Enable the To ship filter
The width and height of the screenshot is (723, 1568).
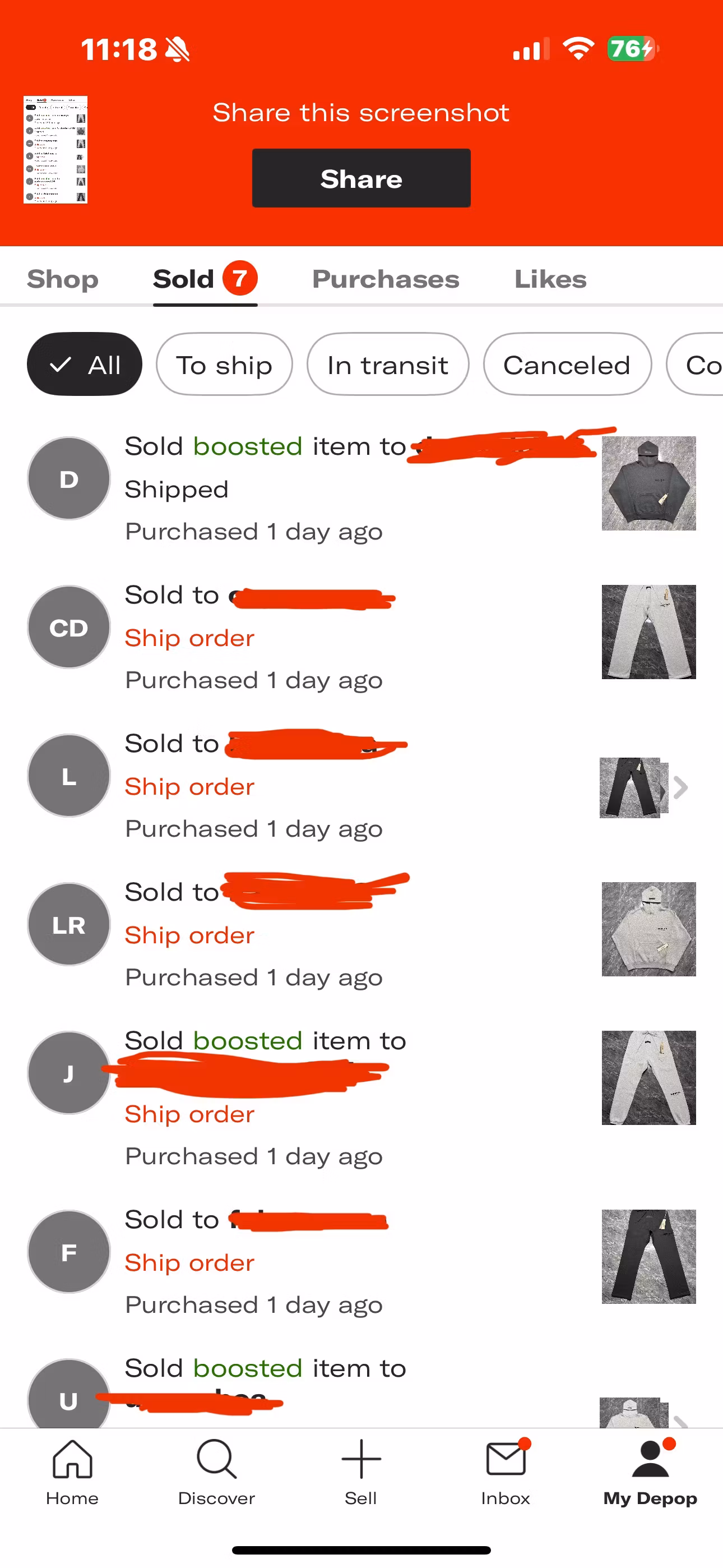coord(224,364)
